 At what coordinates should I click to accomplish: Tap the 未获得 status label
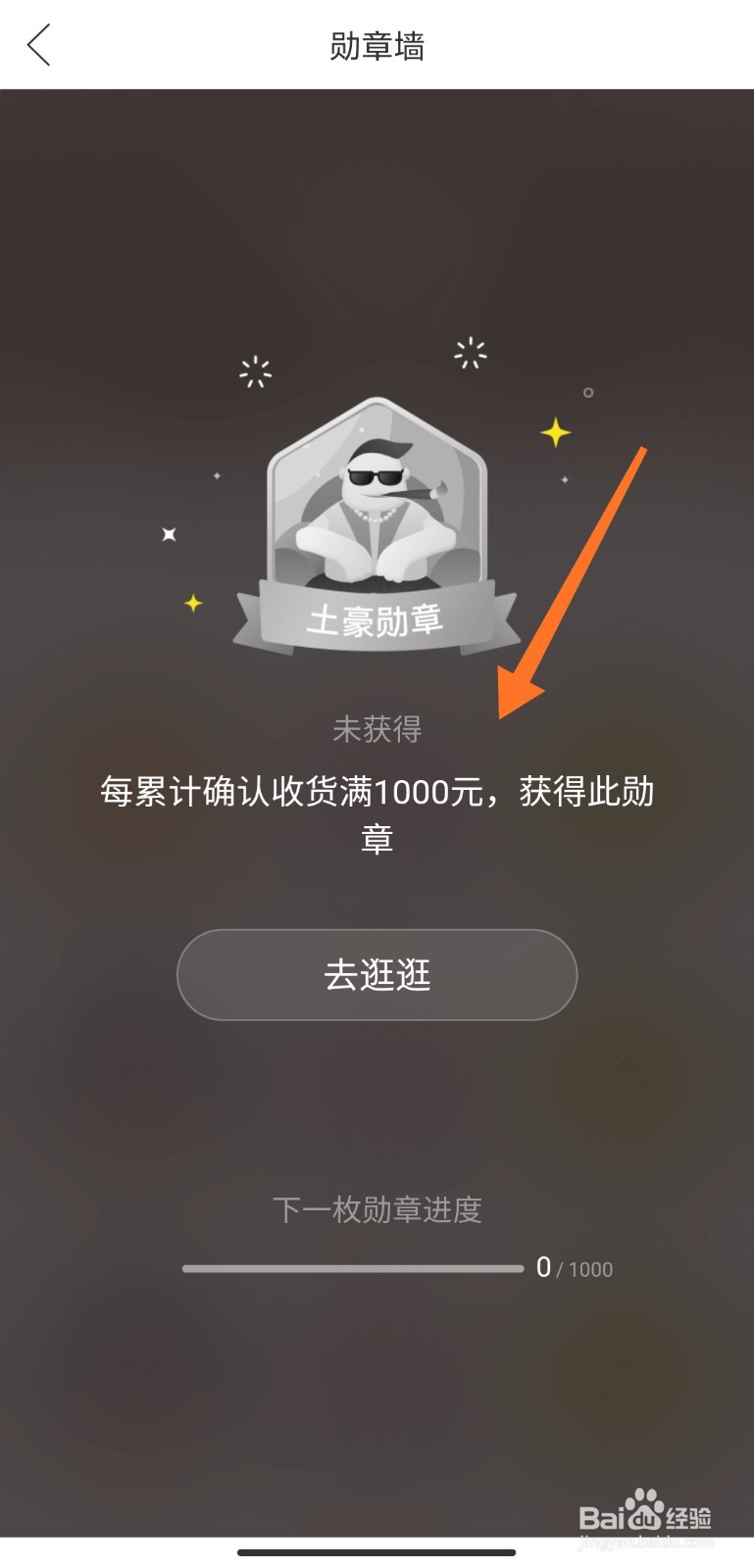[x=377, y=727]
